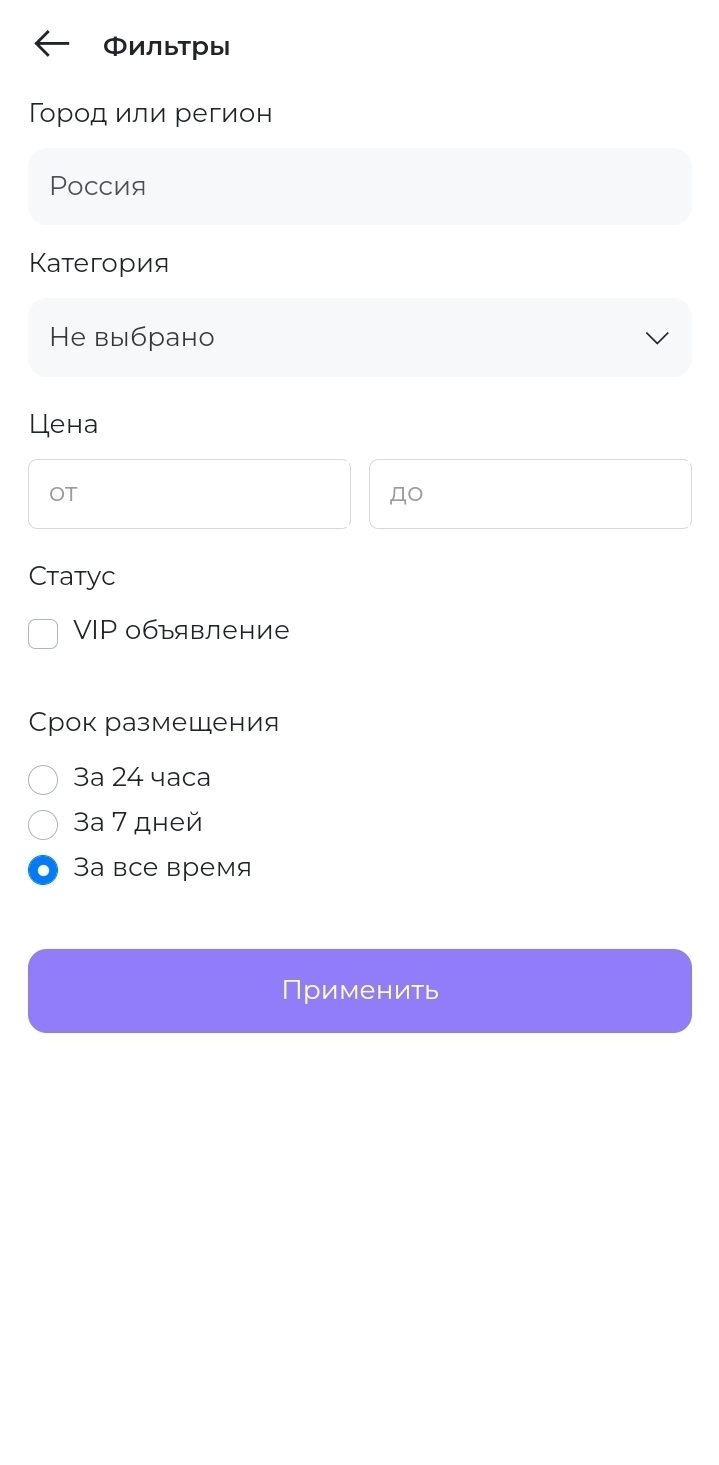
Task: Select the За 24 часа option
Action: click(x=43, y=779)
